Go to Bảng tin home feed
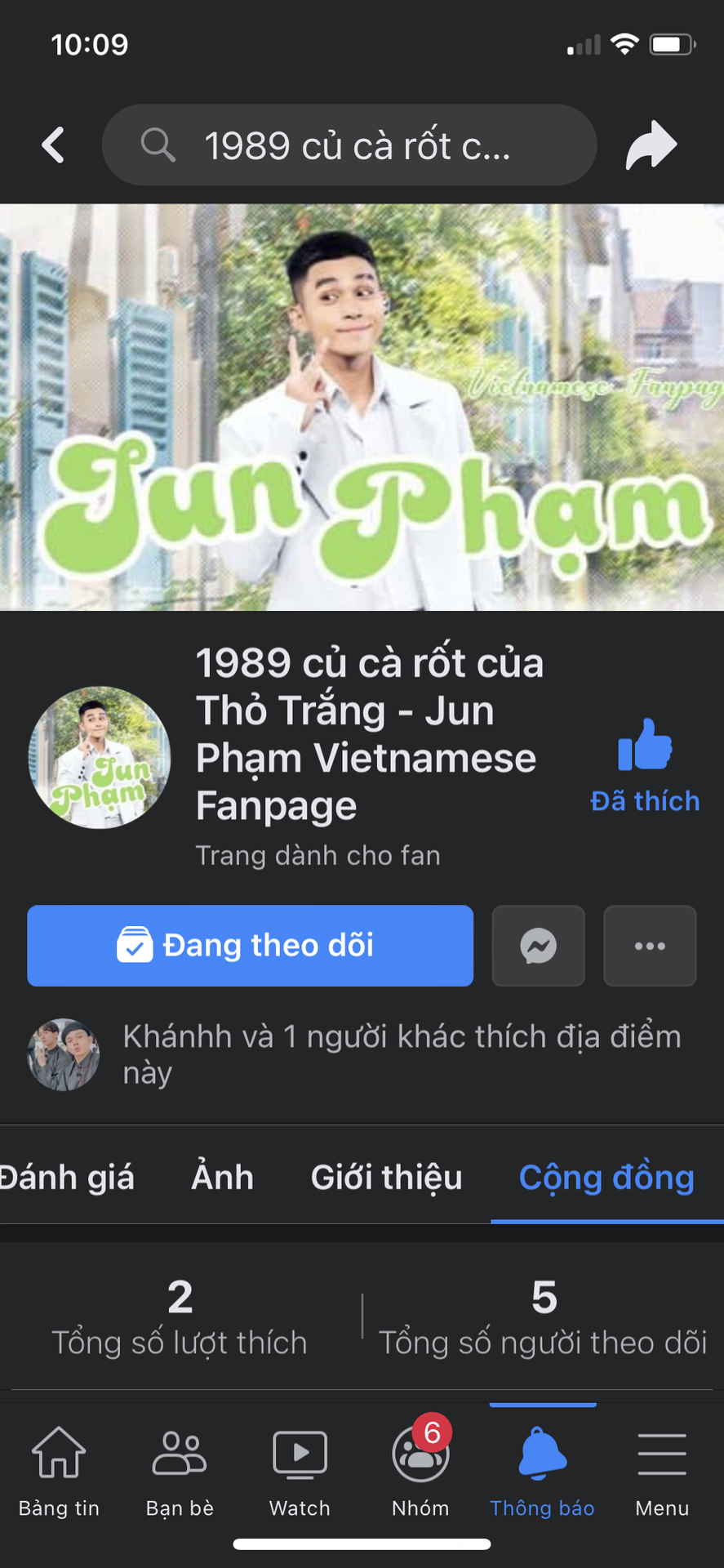This screenshot has height=1568, width=724. pyautogui.click(x=59, y=1471)
